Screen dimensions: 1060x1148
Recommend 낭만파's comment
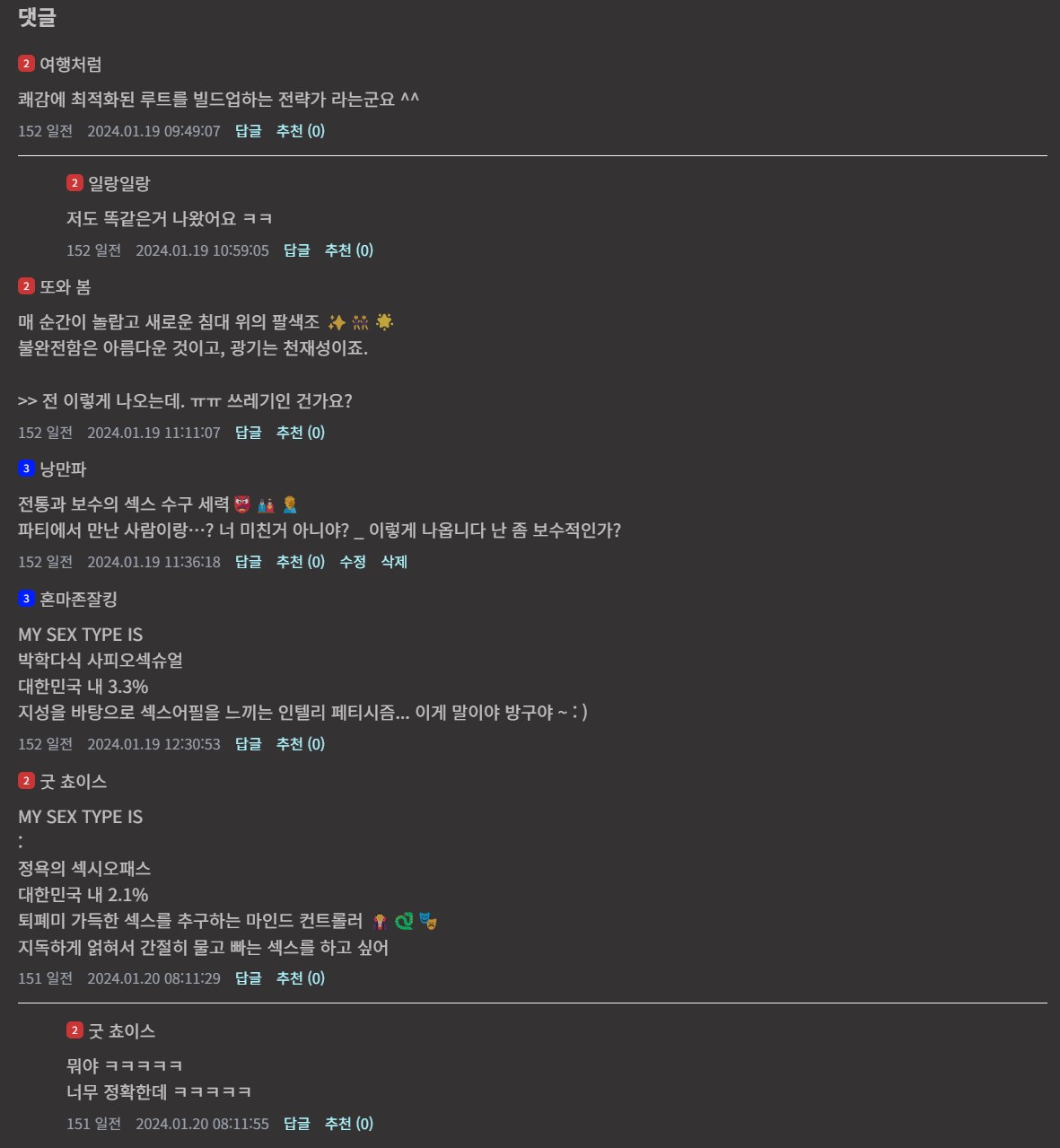(301, 562)
